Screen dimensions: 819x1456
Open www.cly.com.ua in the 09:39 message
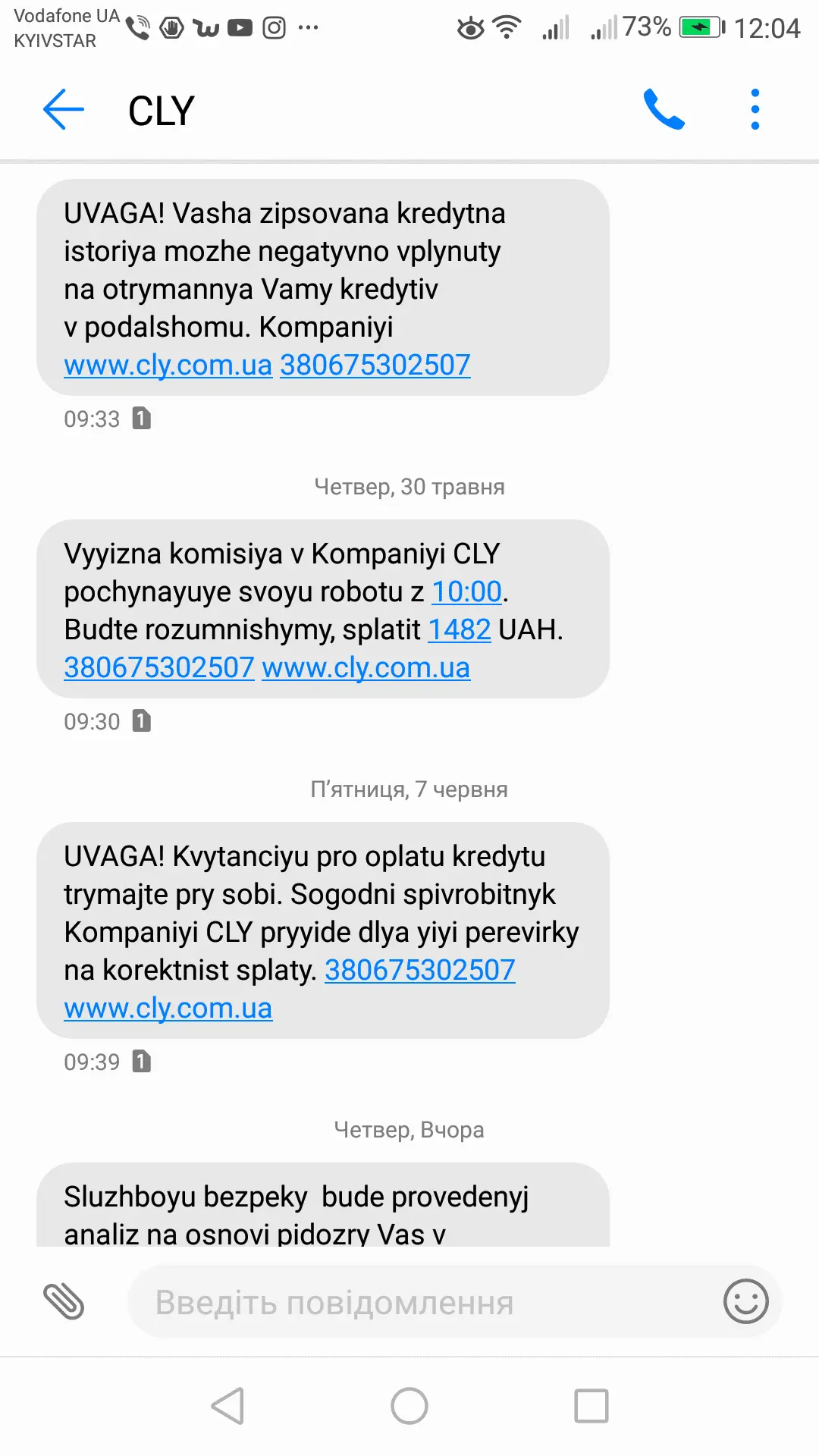click(x=168, y=1008)
